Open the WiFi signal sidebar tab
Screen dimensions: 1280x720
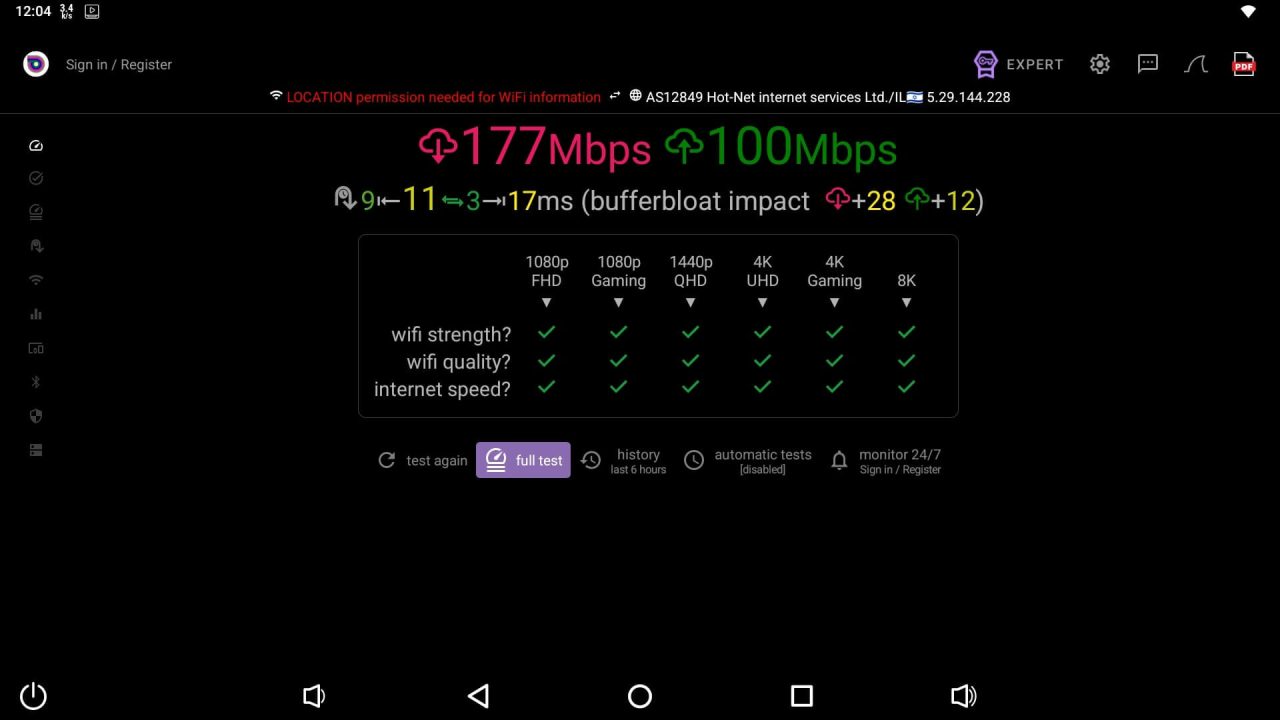coord(36,280)
